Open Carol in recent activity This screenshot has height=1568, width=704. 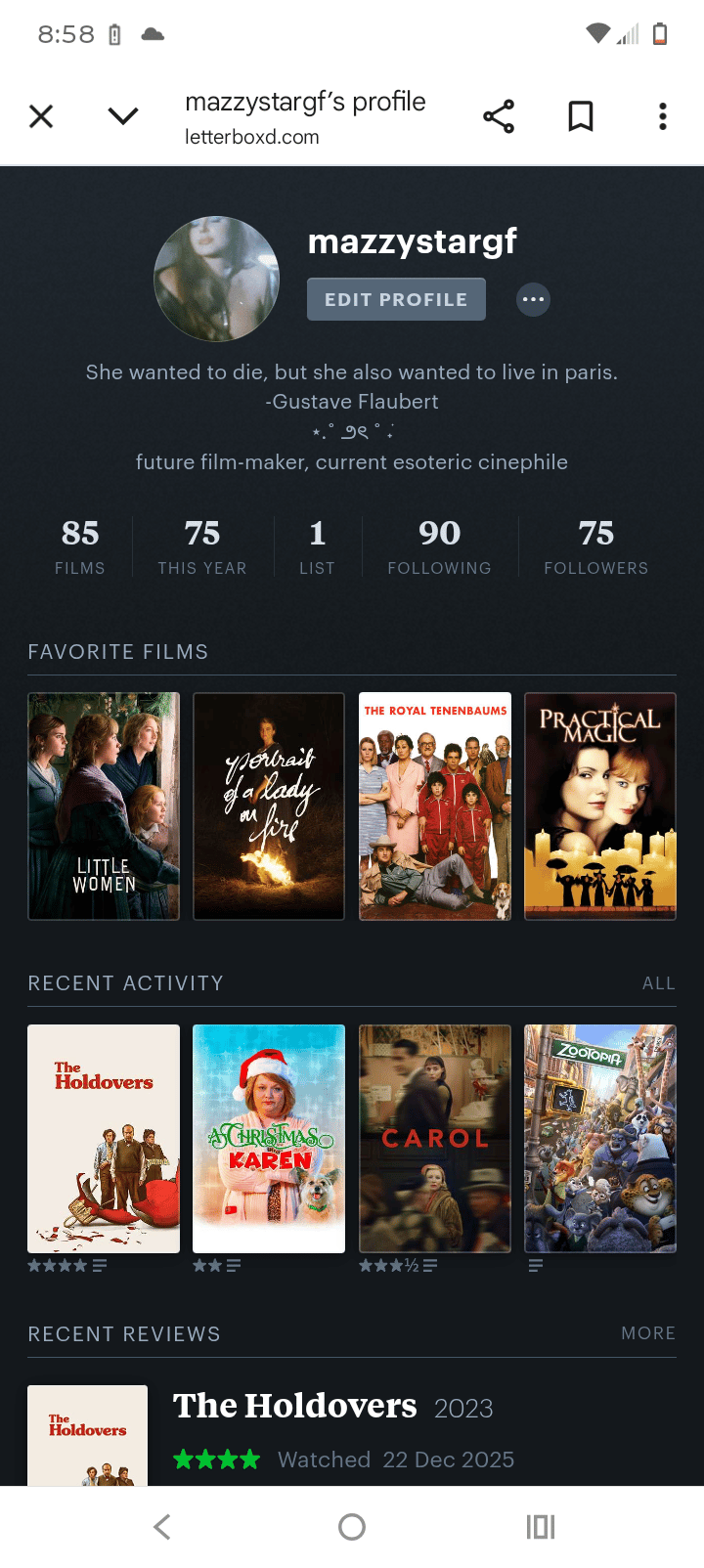tap(435, 1139)
